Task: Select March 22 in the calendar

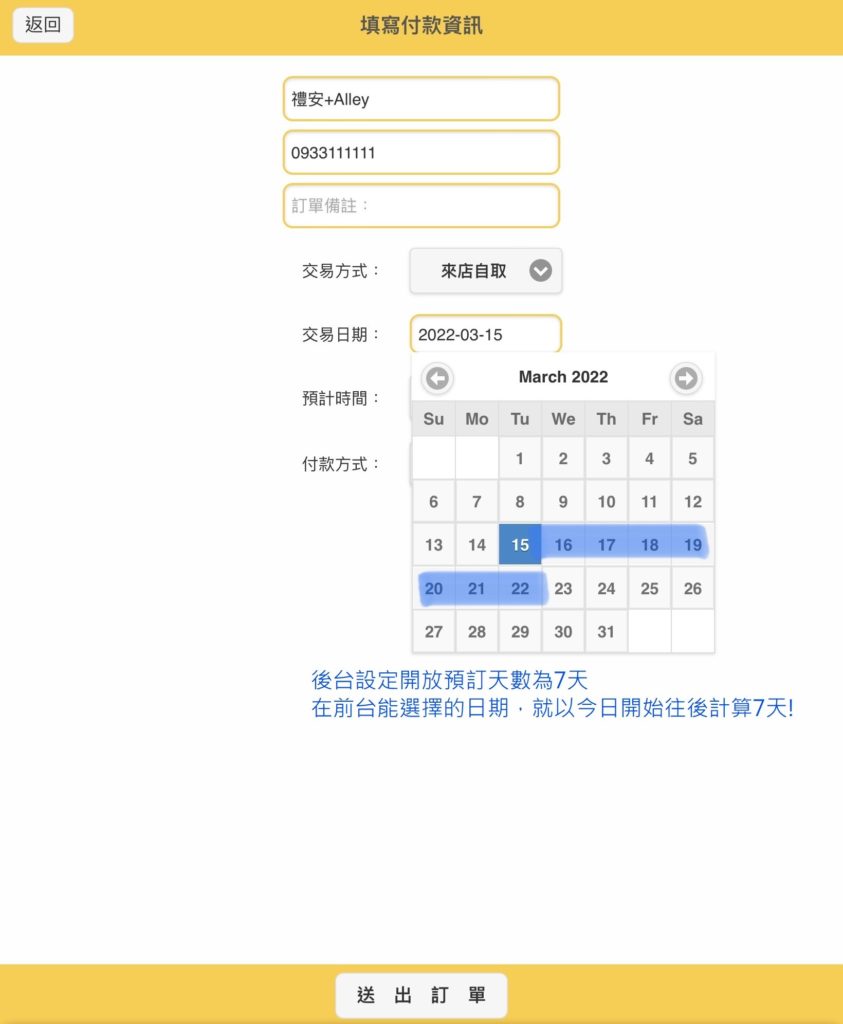Action: coord(520,588)
